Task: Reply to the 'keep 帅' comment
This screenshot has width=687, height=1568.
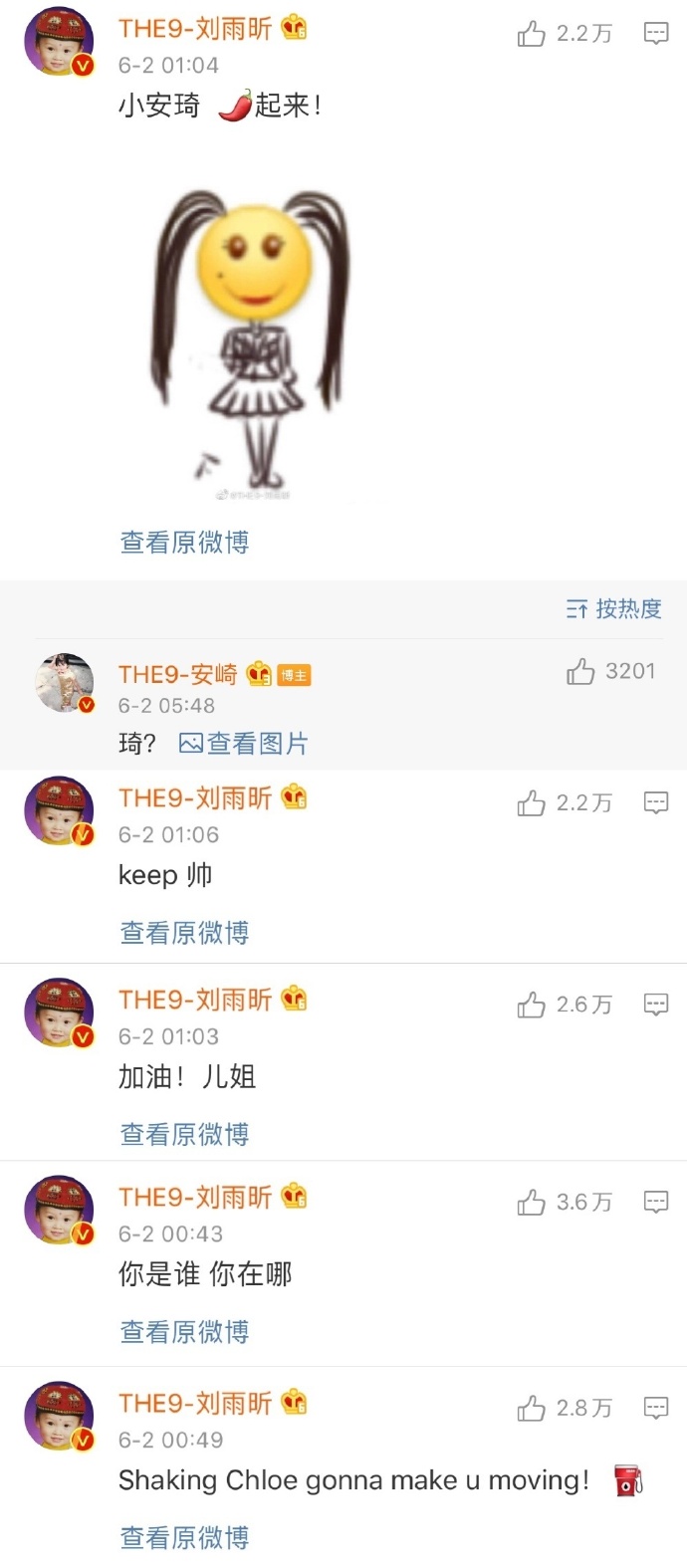Action: (656, 802)
